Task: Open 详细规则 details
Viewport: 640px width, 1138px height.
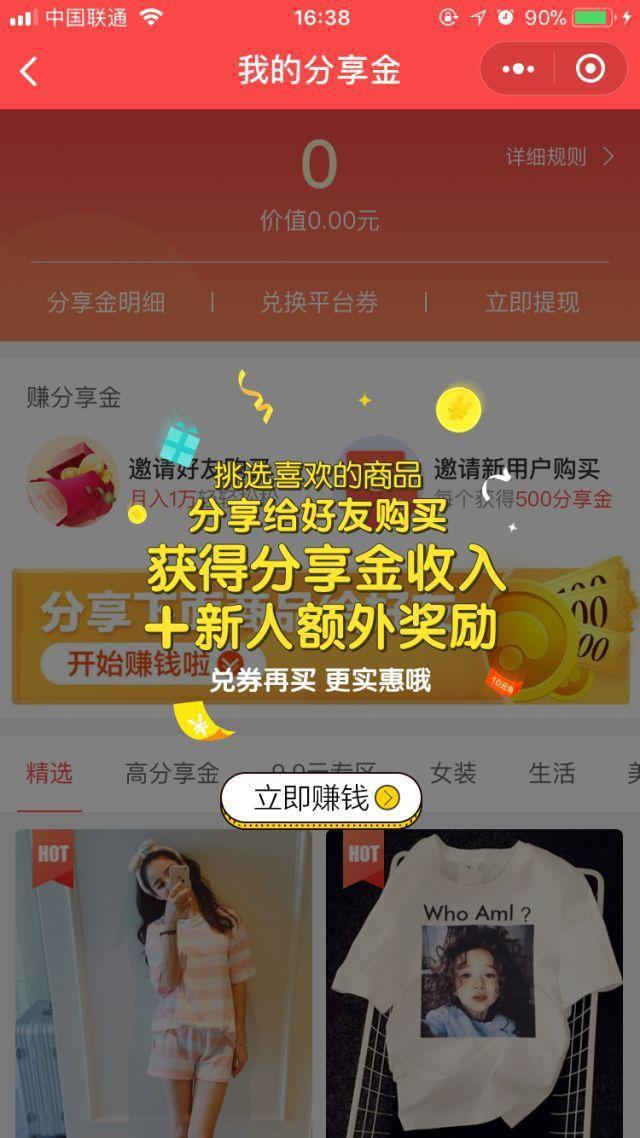Action: [x=559, y=157]
